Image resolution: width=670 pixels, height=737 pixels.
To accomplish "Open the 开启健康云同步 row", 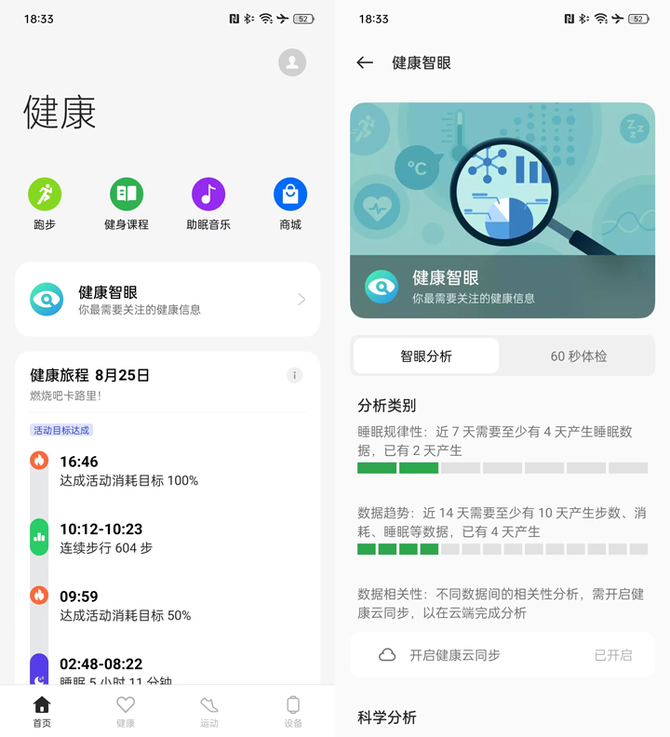I will point(503,655).
